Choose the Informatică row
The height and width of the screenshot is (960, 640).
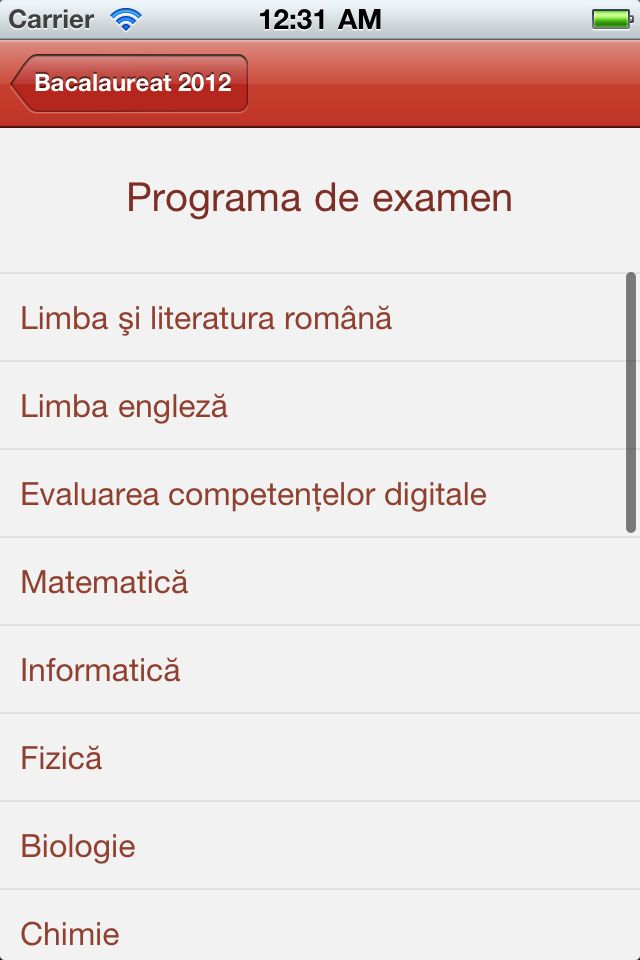[100, 670]
